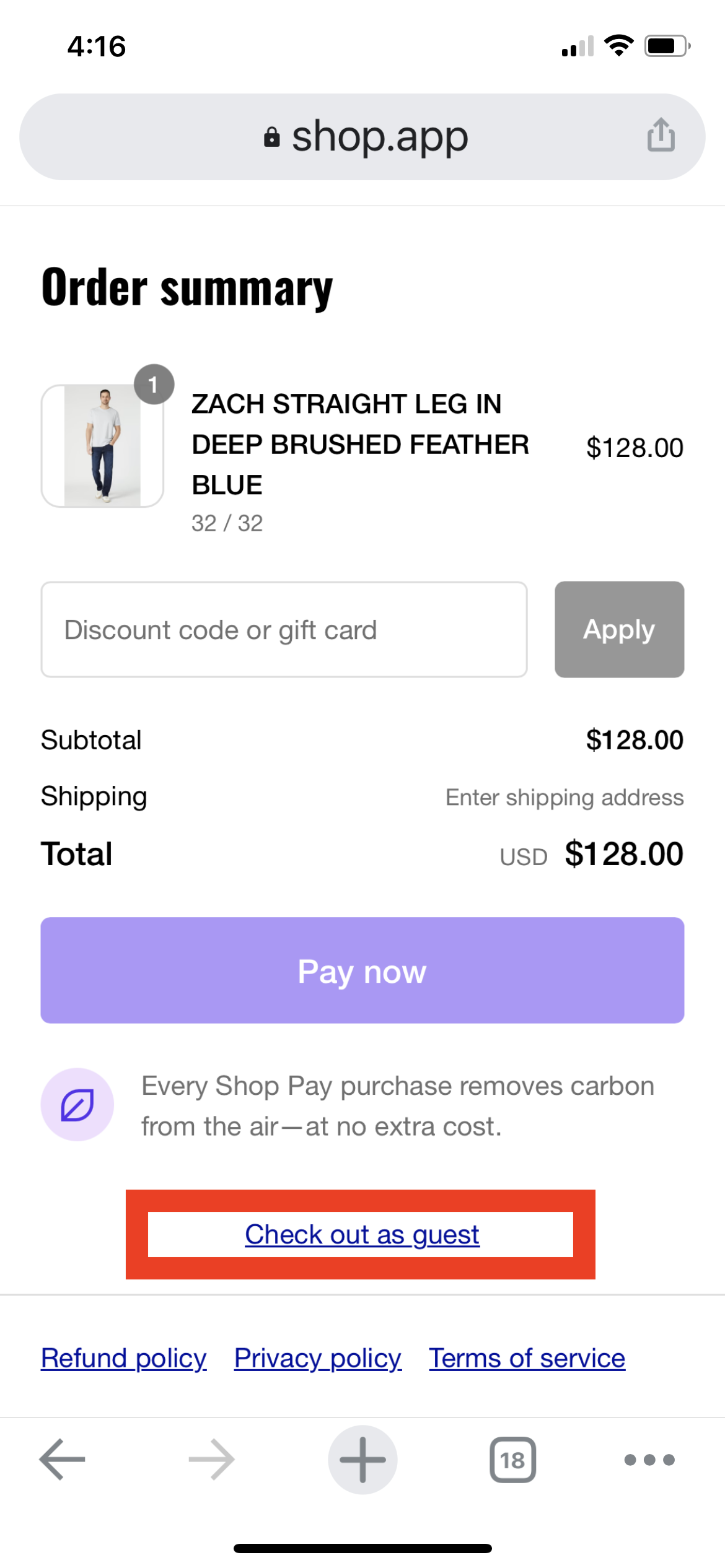Read the Terms of service
Screen dimensions: 725x1568
click(x=527, y=1358)
